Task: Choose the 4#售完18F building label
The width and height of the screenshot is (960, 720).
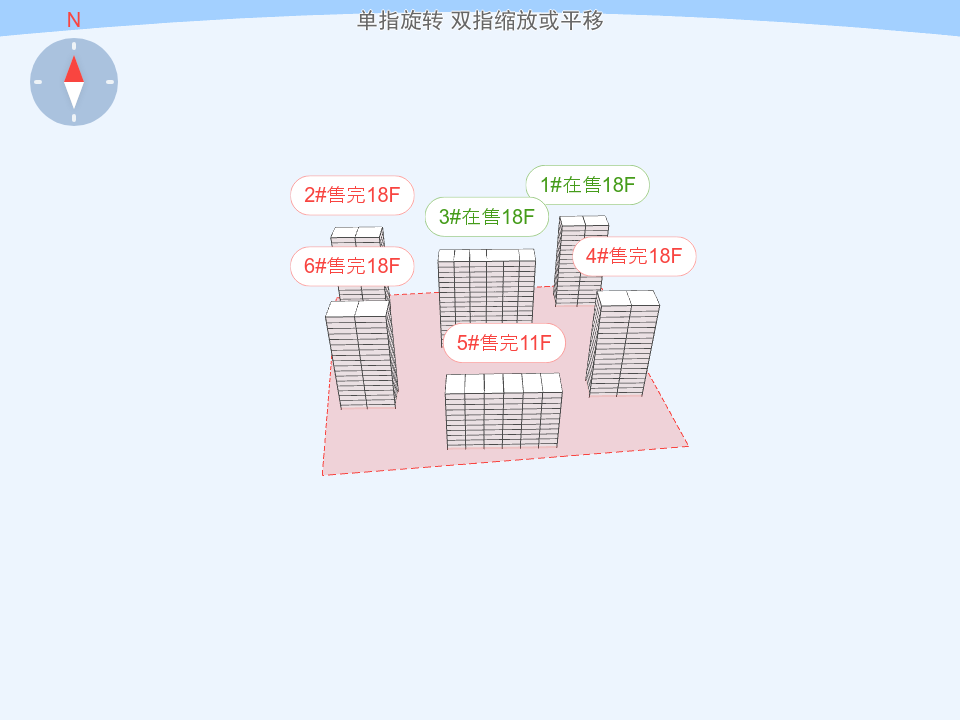Action: 634,256
